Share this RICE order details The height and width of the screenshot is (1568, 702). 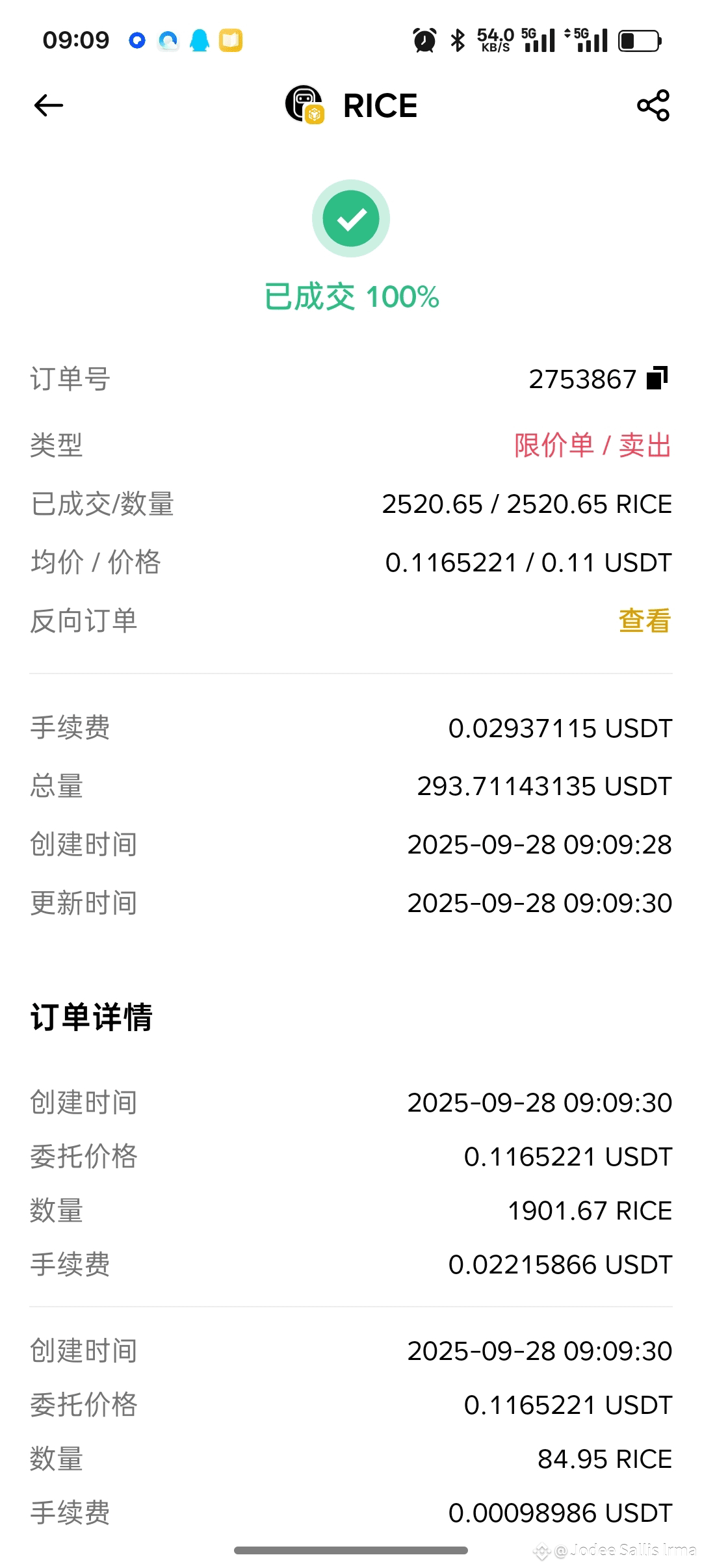tap(653, 105)
